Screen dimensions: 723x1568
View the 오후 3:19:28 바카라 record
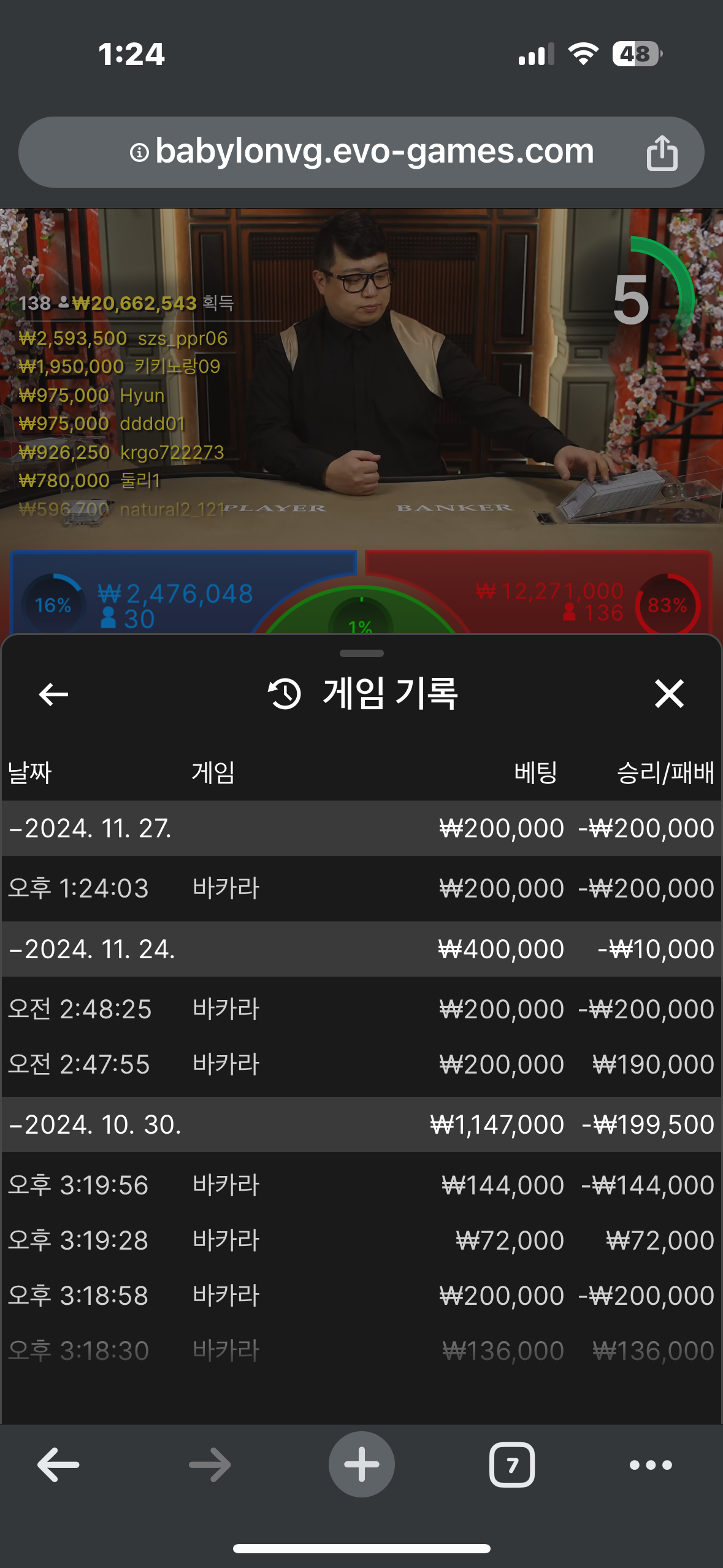(361, 1240)
